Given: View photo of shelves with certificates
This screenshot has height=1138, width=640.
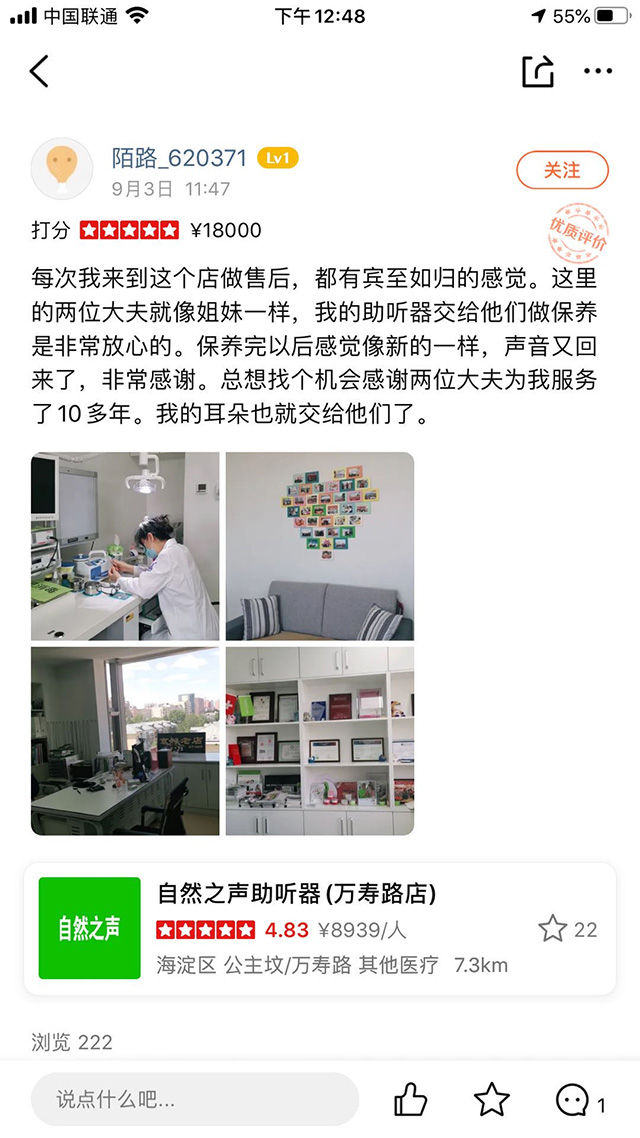Looking at the screenshot, I should 320,741.
